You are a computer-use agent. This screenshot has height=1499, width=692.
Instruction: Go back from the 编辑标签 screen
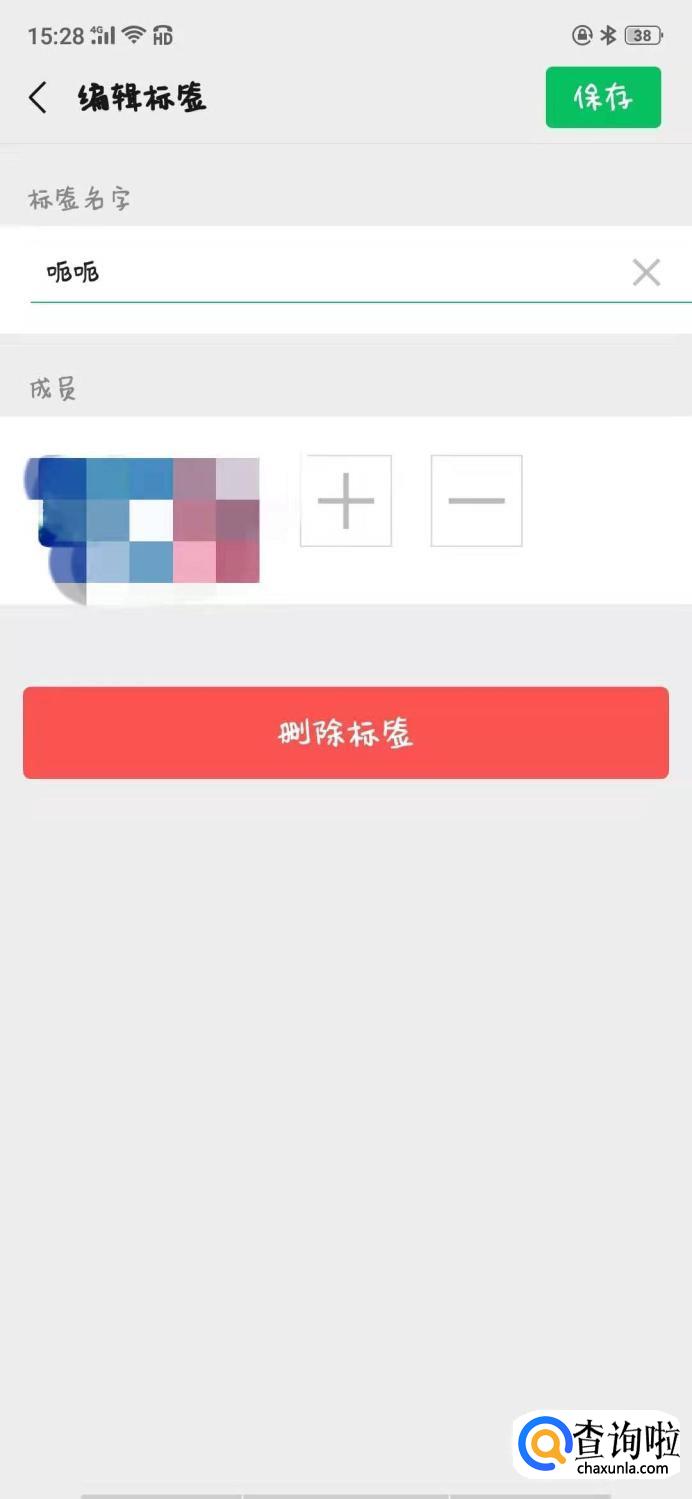pos(38,98)
